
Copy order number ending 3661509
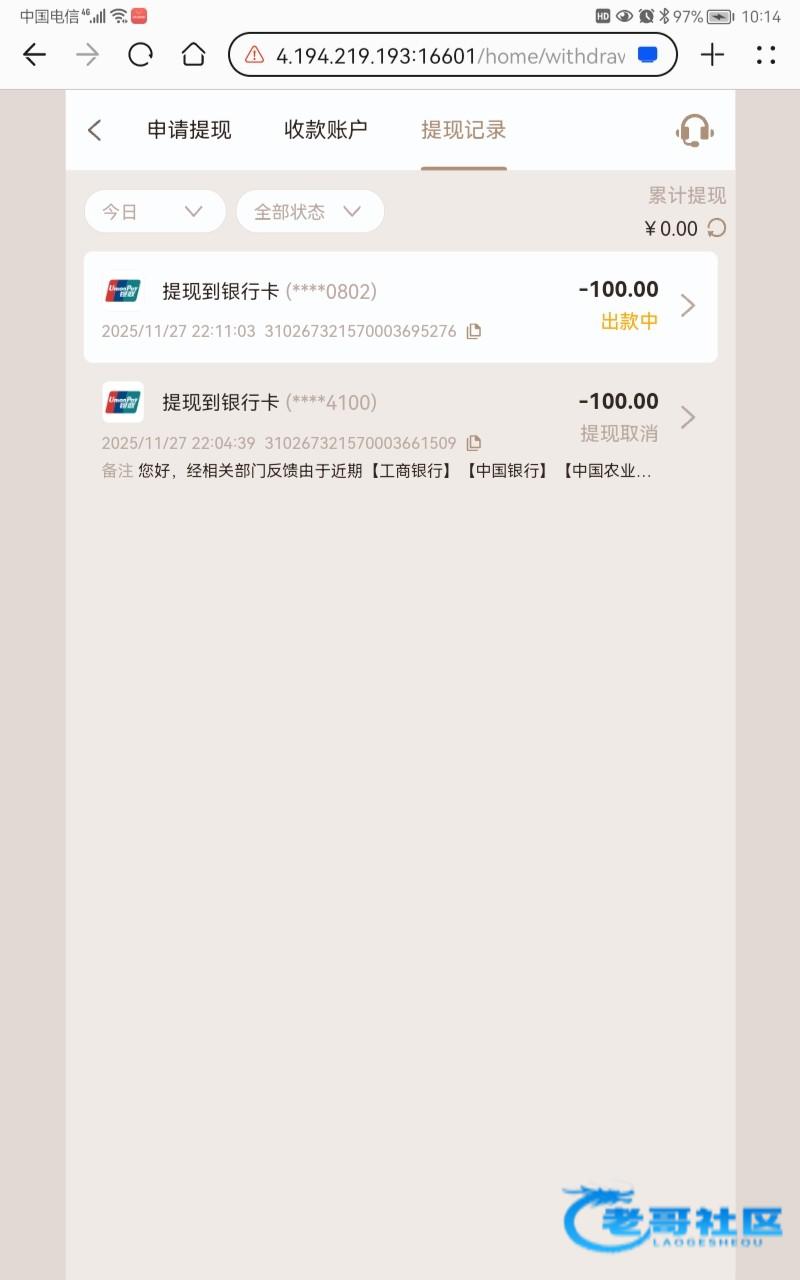pos(474,443)
